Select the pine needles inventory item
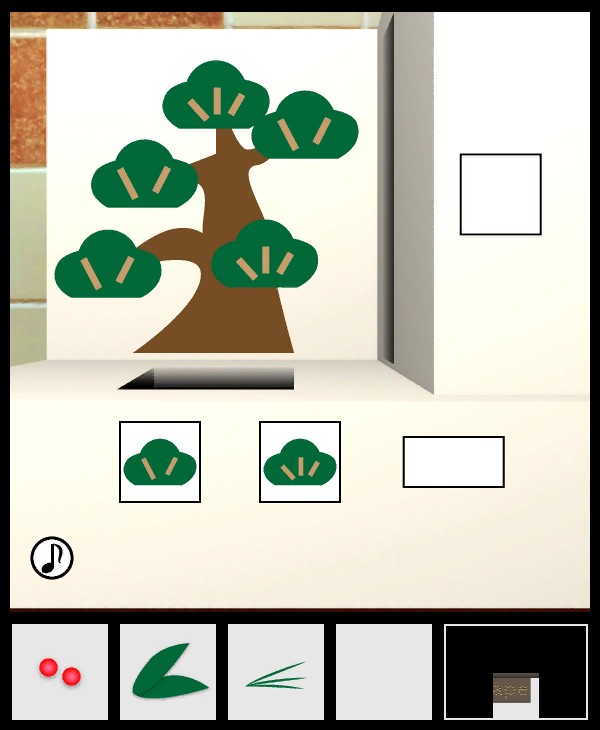This screenshot has height=730, width=600. [x=276, y=672]
